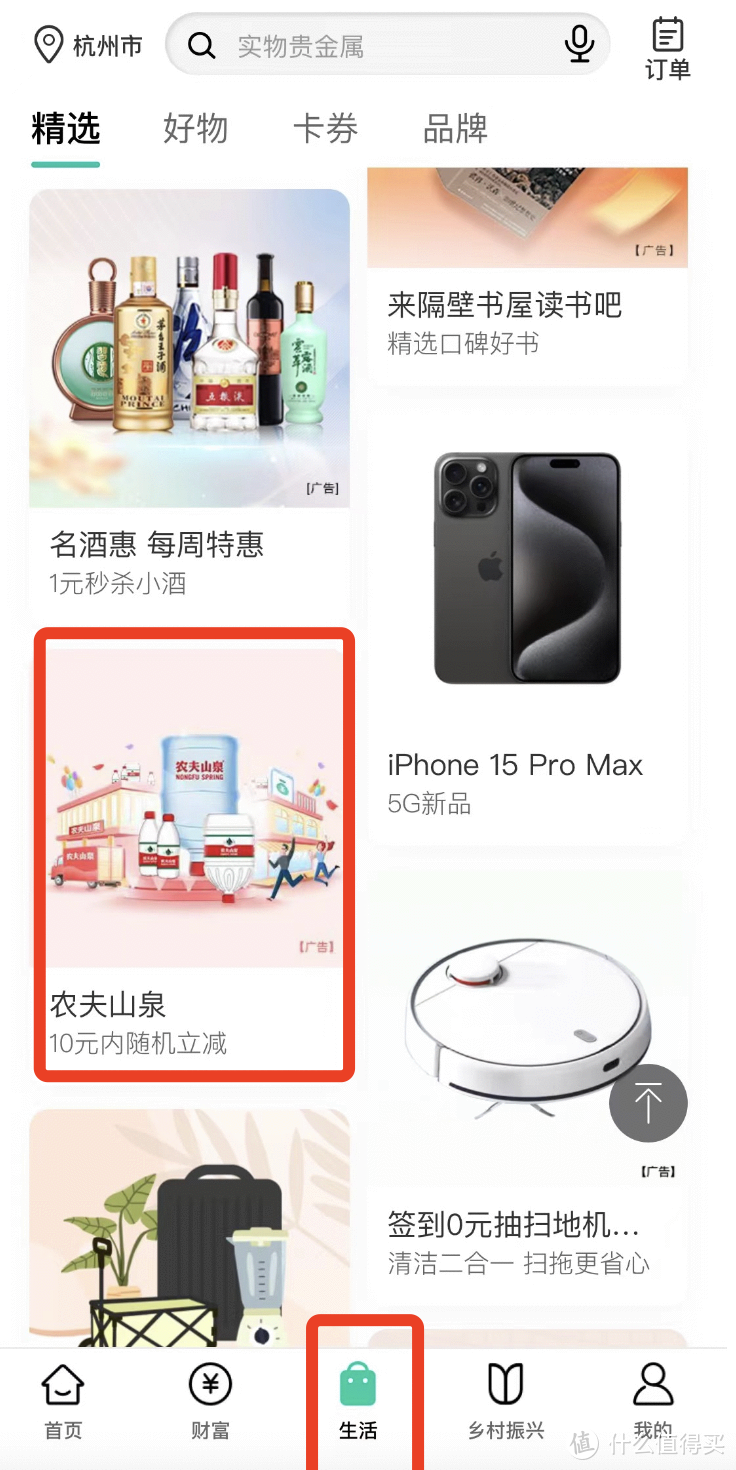Start voice search with the microphone
This screenshot has height=1470, width=736.
click(x=579, y=44)
